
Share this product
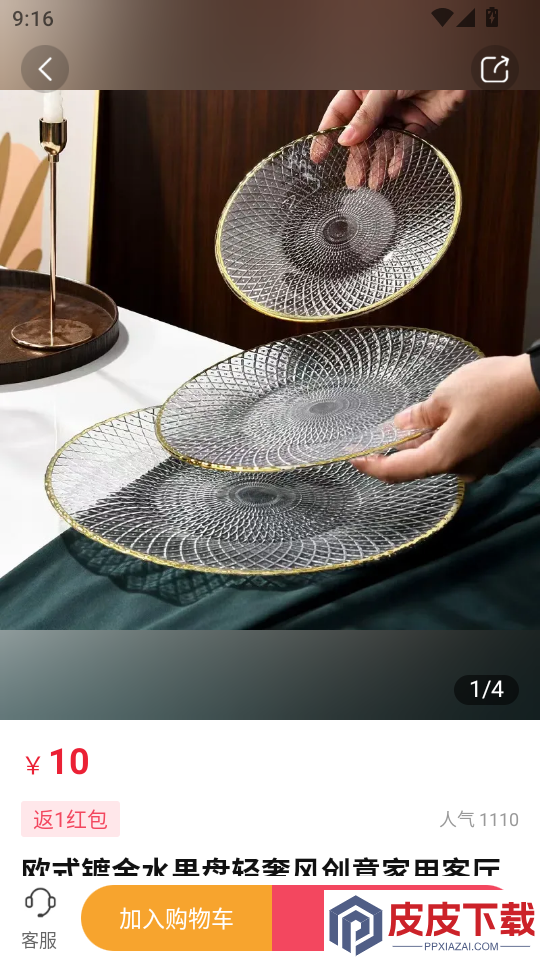495,69
